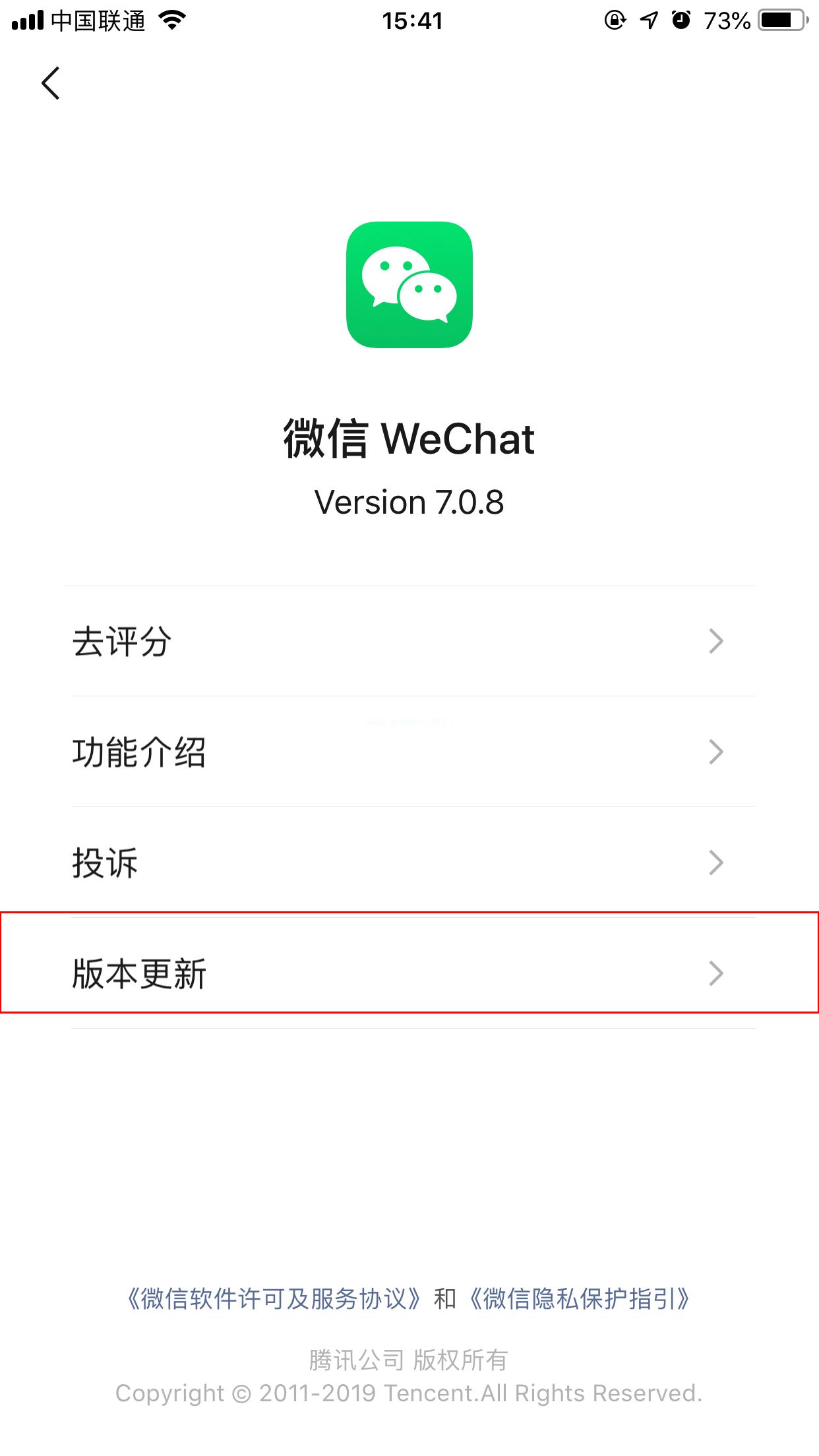Tap the Version 7.0.8 text

click(409, 502)
